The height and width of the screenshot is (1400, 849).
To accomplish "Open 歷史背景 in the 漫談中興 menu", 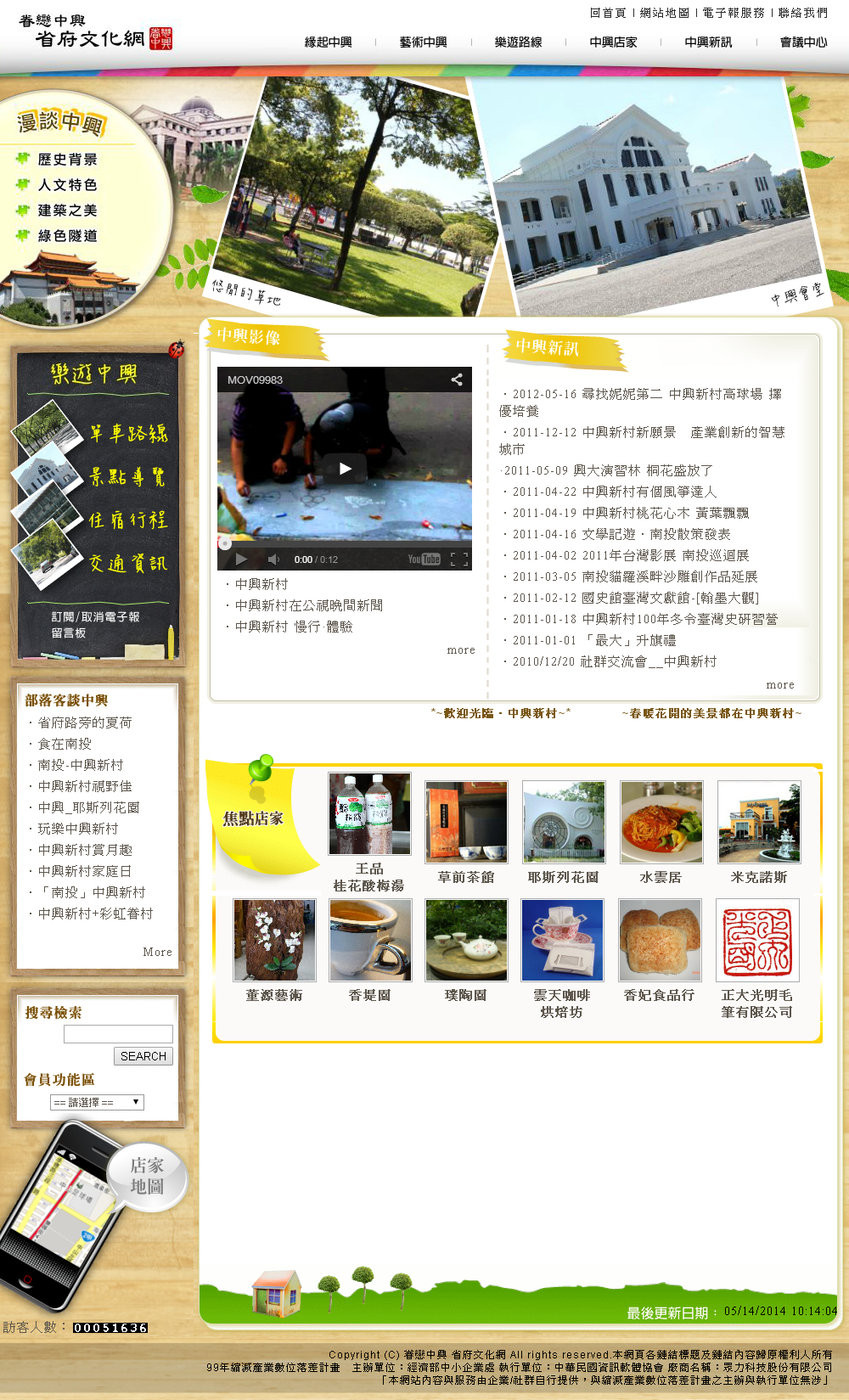I will point(67,160).
